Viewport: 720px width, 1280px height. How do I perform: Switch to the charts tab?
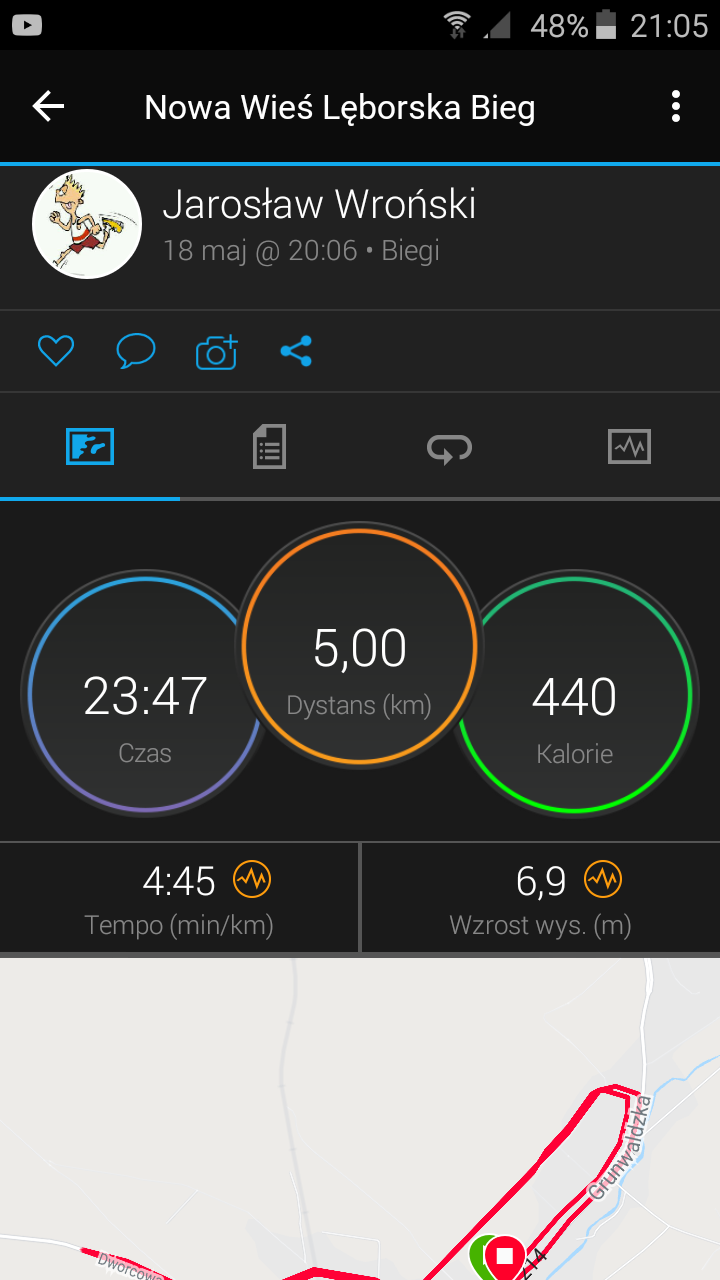coord(629,446)
